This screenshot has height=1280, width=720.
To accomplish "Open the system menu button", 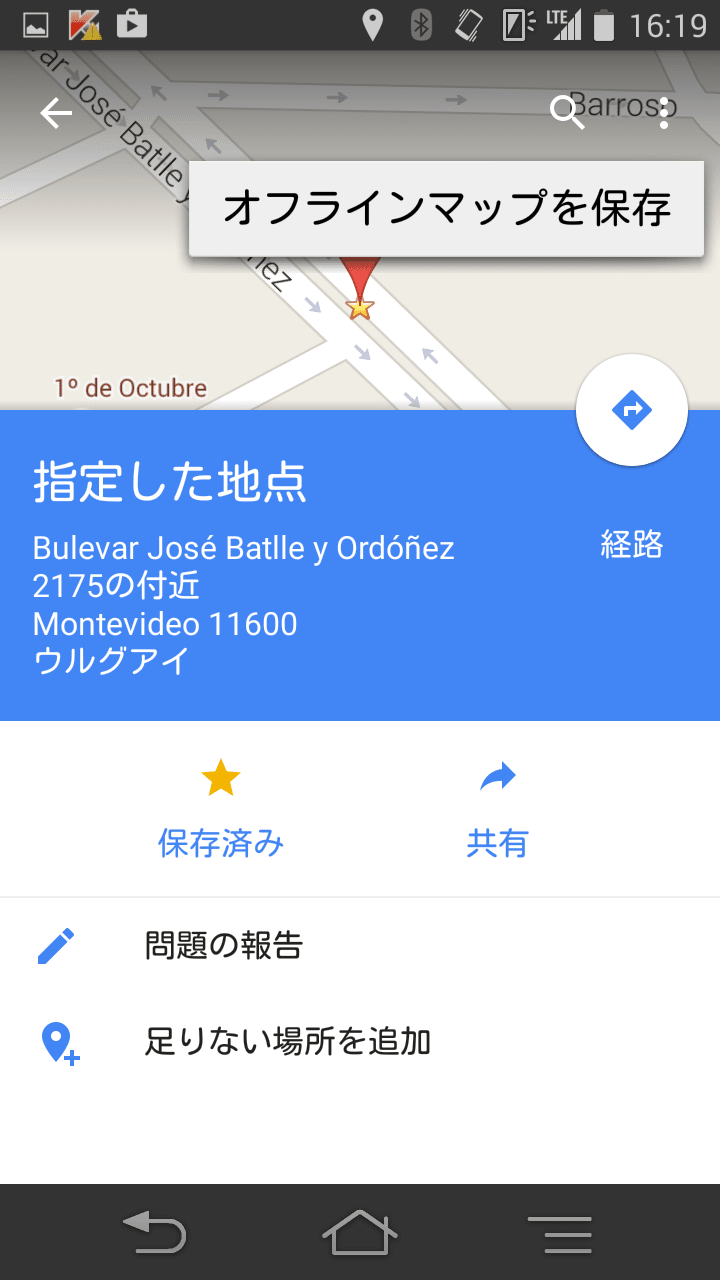I will point(560,1232).
